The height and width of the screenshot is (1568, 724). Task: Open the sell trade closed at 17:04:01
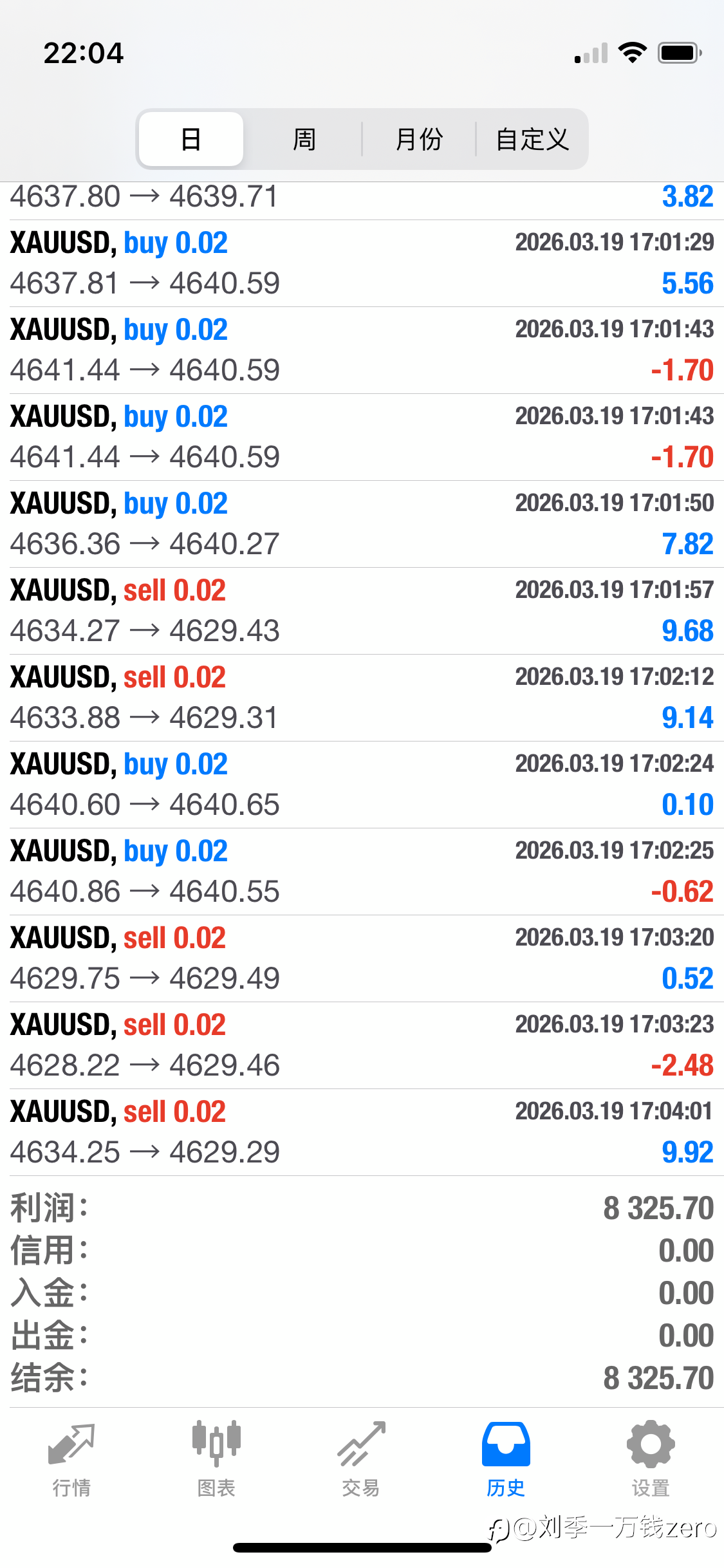(x=362, y=1132)
